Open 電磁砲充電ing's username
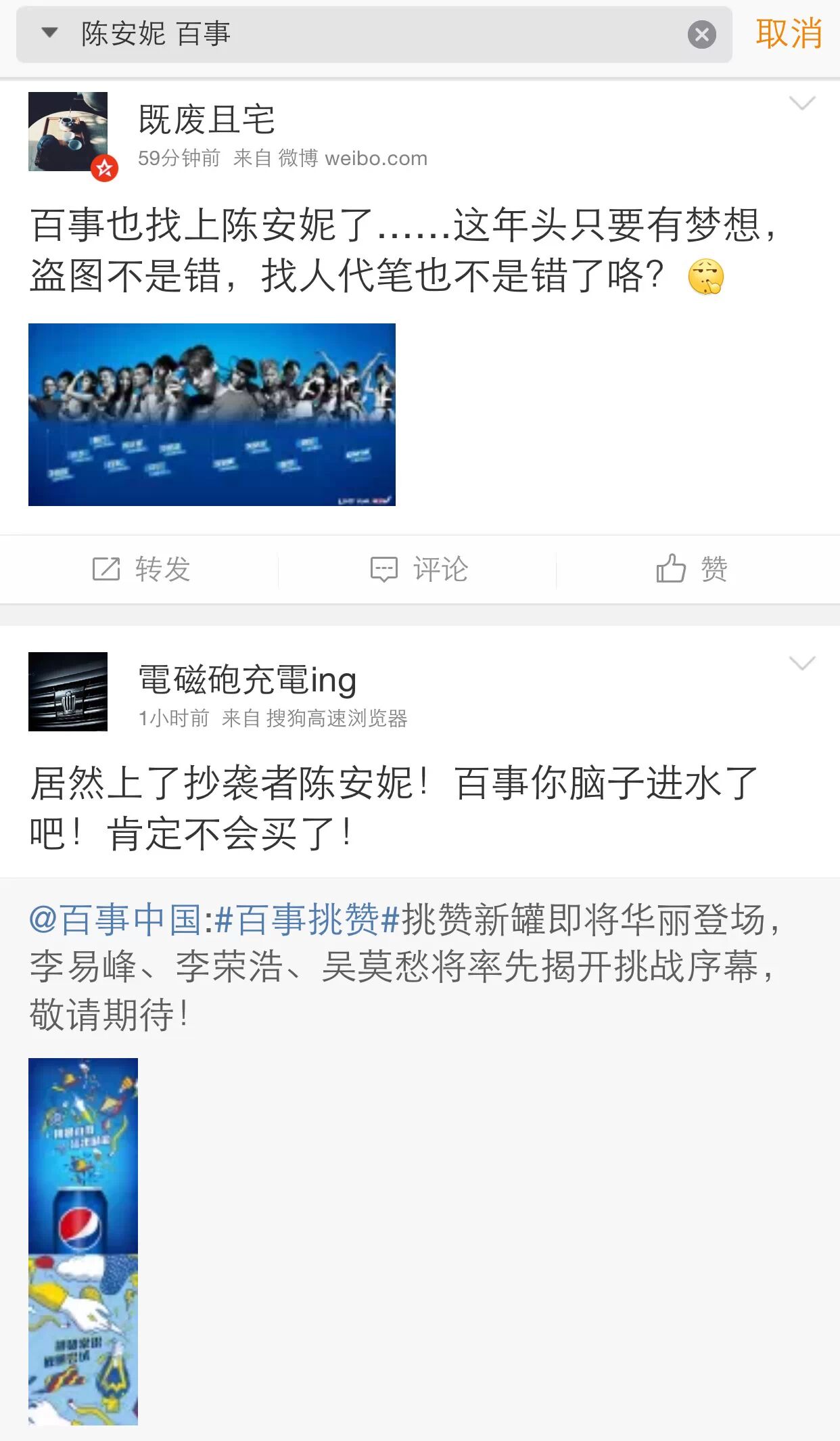The height and width of the screenshot is (1441, 840). point(247,680)
